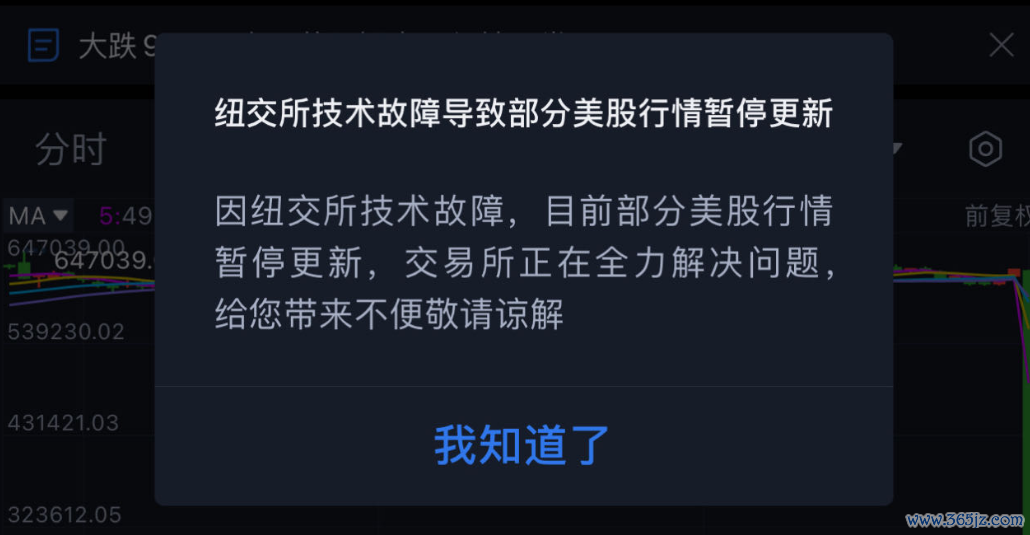Confirm the dialog with 我知道了

coord(522,445)
